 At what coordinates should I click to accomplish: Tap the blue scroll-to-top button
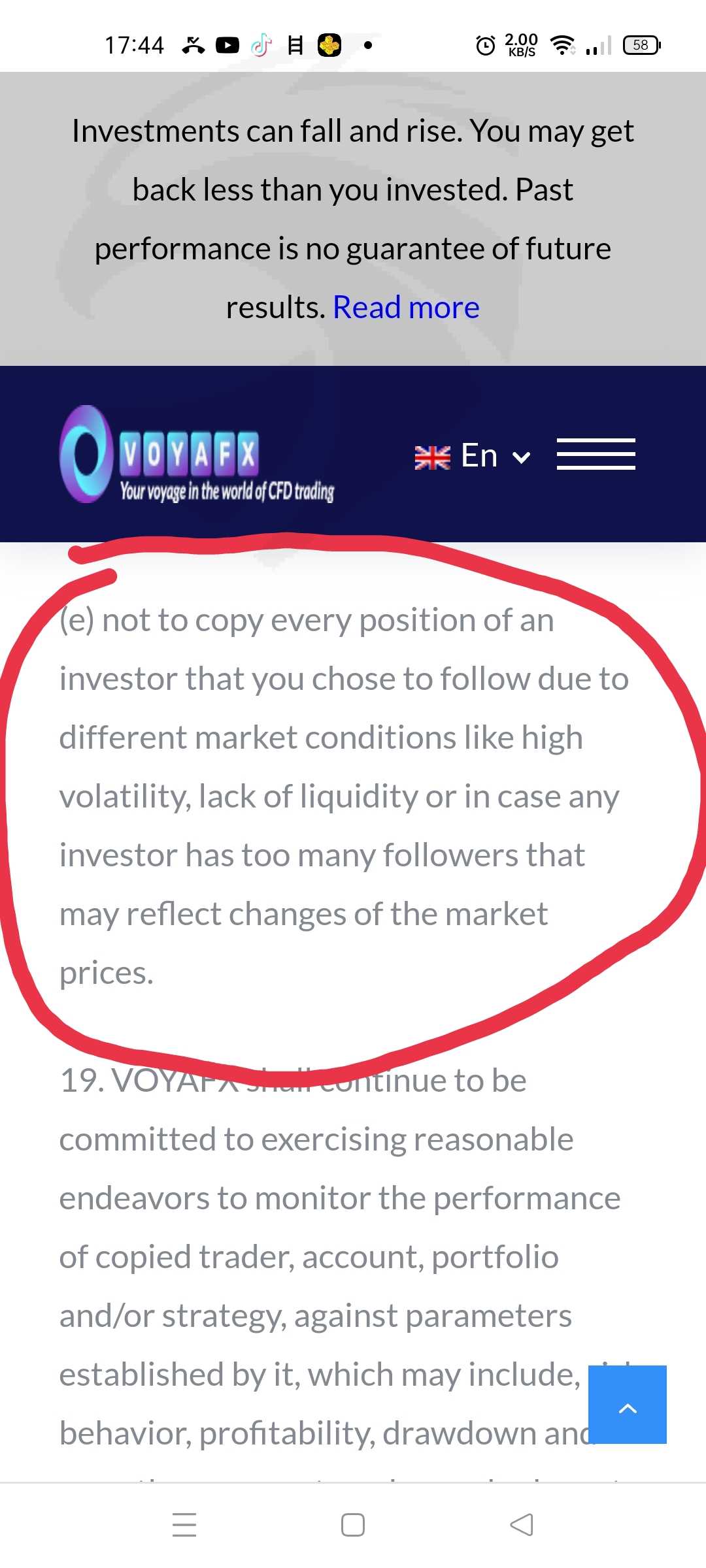point(628,1404)
